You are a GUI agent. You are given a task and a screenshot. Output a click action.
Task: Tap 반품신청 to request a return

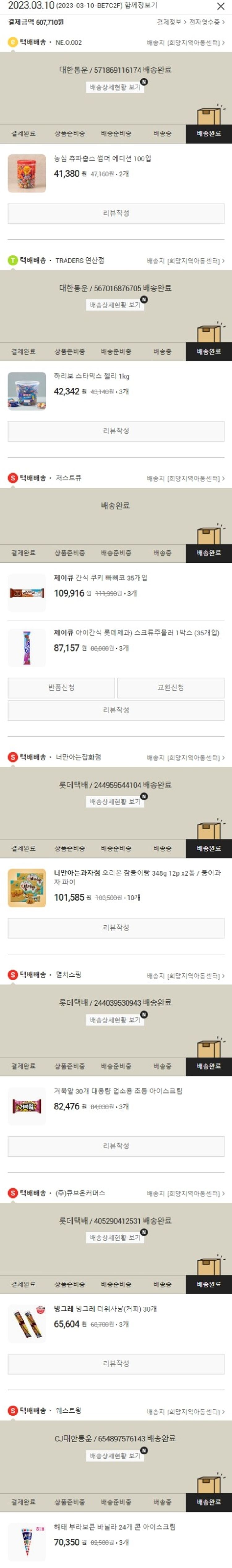click(61, 687)
